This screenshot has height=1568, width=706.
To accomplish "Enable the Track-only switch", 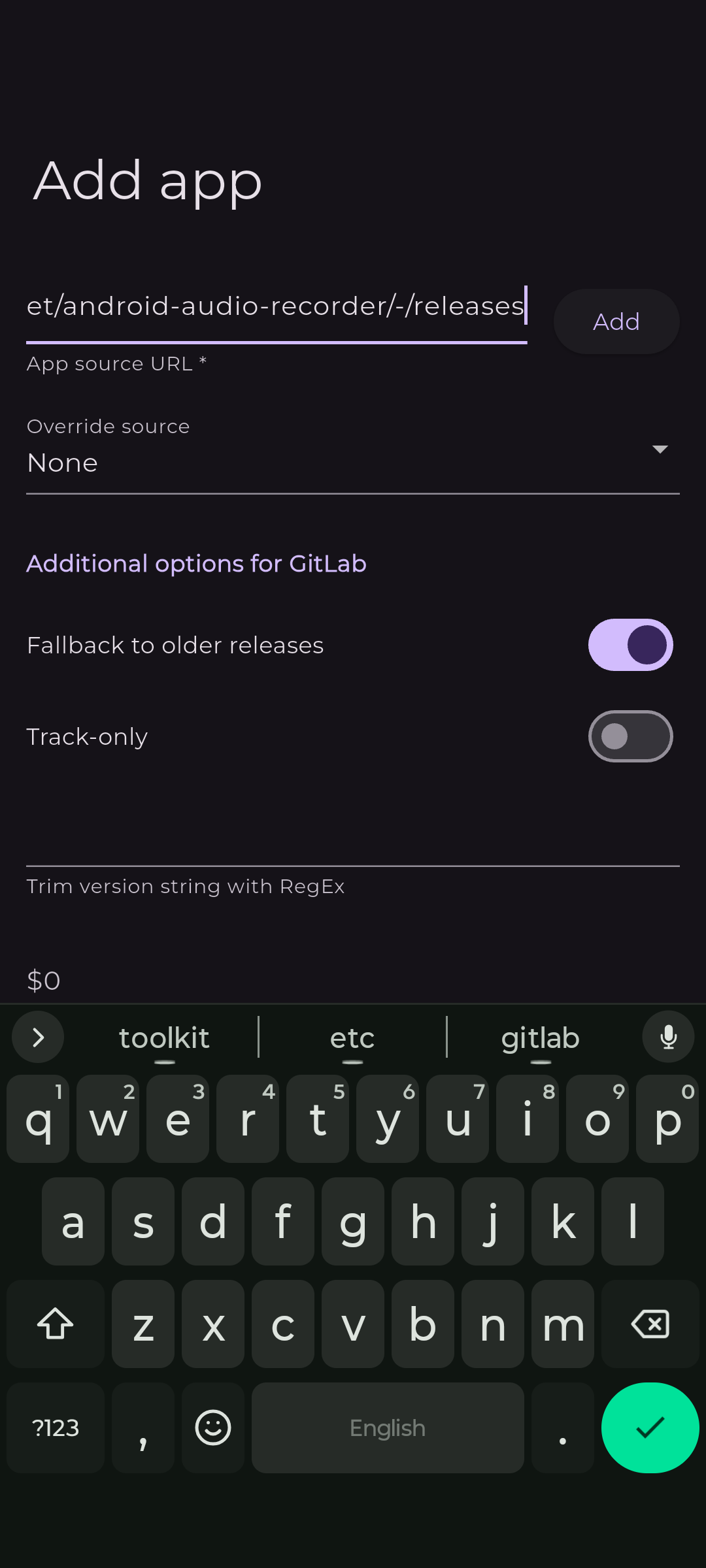I will pos(630,736).
